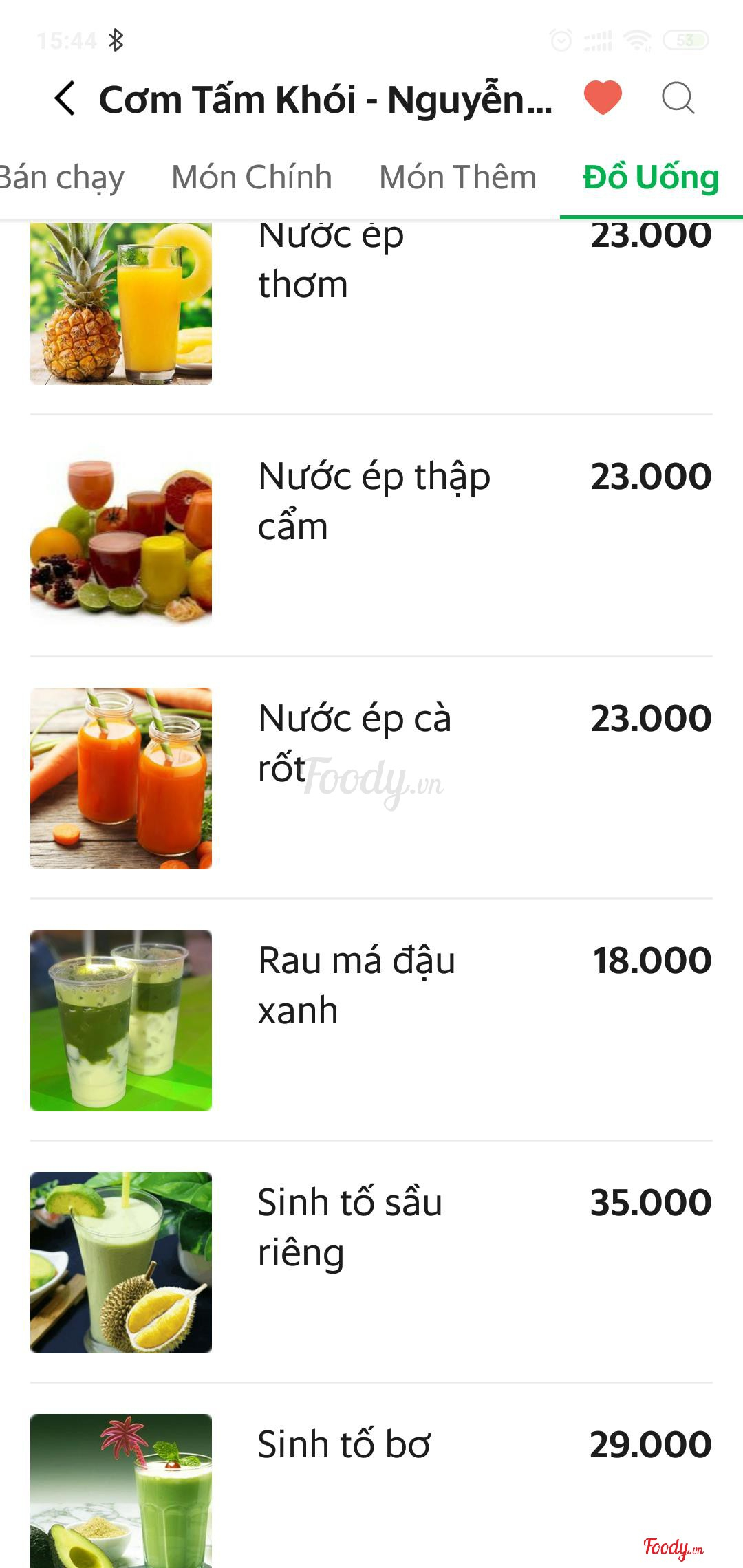Go back from Cơm Tấm Khói page
The image size is (743, 1568).
tap(65, 98)
